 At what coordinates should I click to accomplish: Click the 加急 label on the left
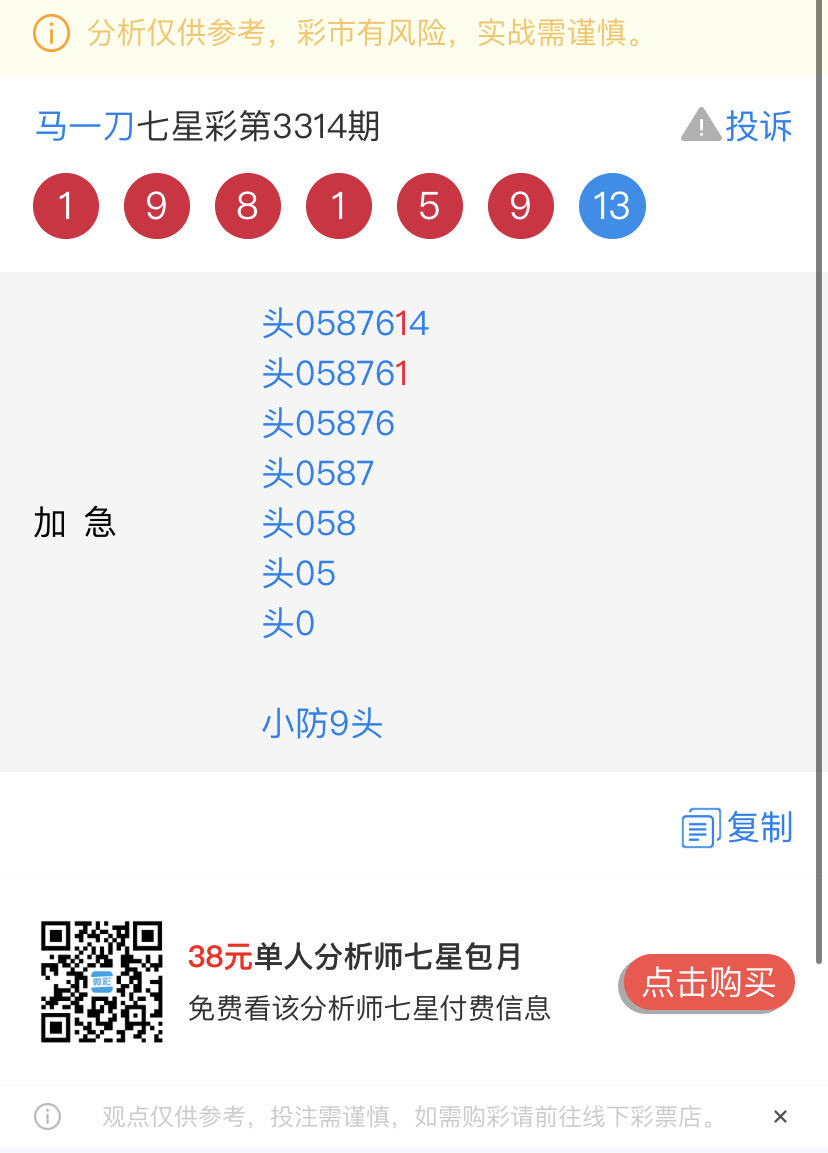coord(75,522)
